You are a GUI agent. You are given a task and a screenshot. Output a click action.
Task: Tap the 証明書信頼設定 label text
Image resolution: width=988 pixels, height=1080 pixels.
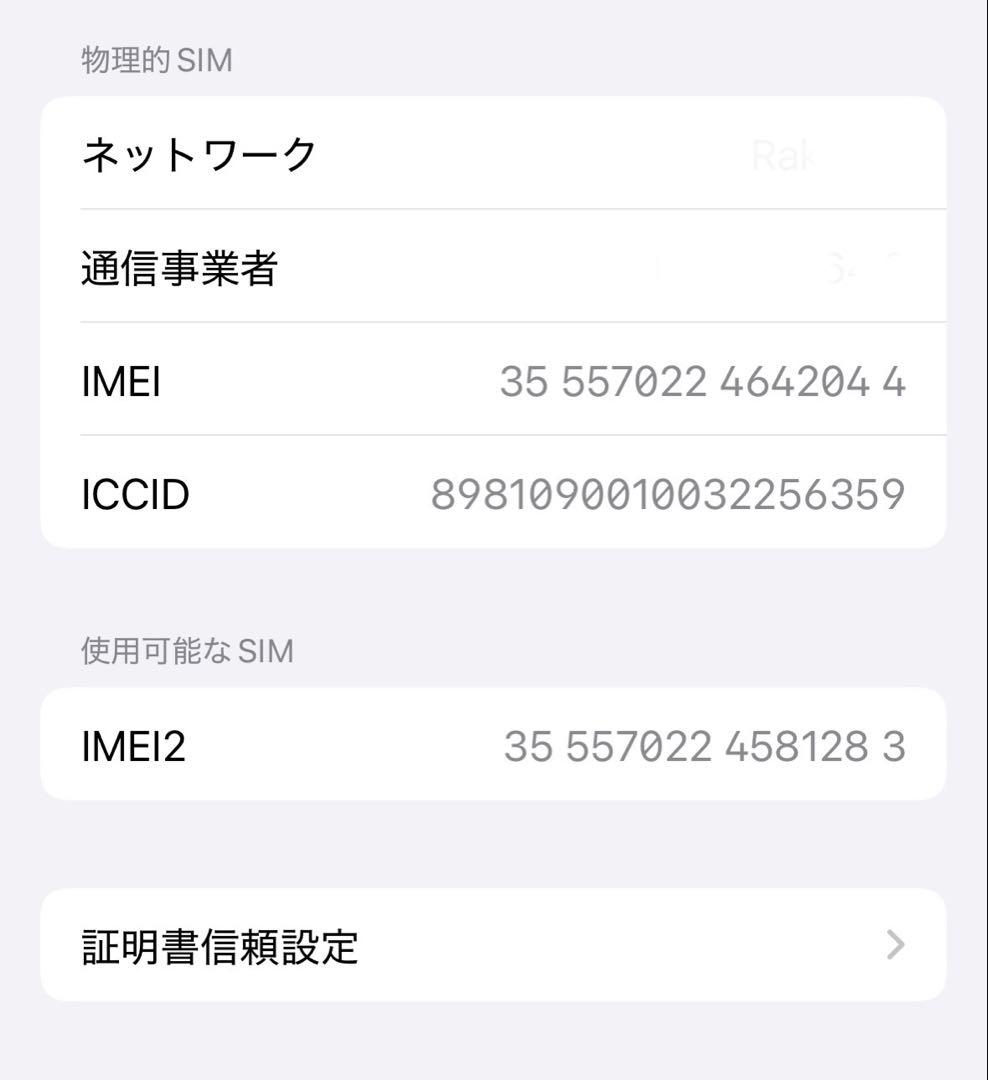tap(222, 943)
